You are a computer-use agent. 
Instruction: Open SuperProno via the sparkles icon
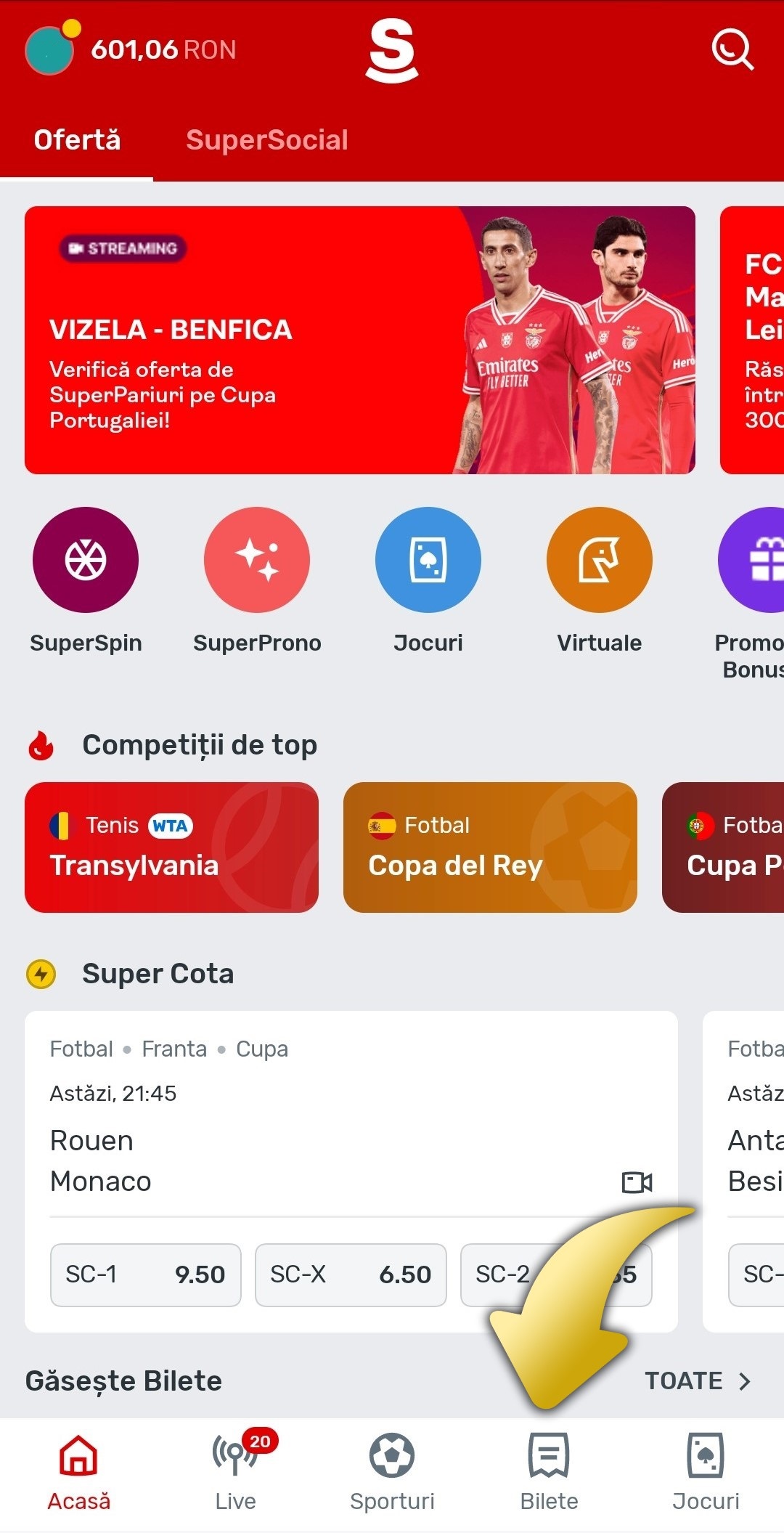(256, 559)
